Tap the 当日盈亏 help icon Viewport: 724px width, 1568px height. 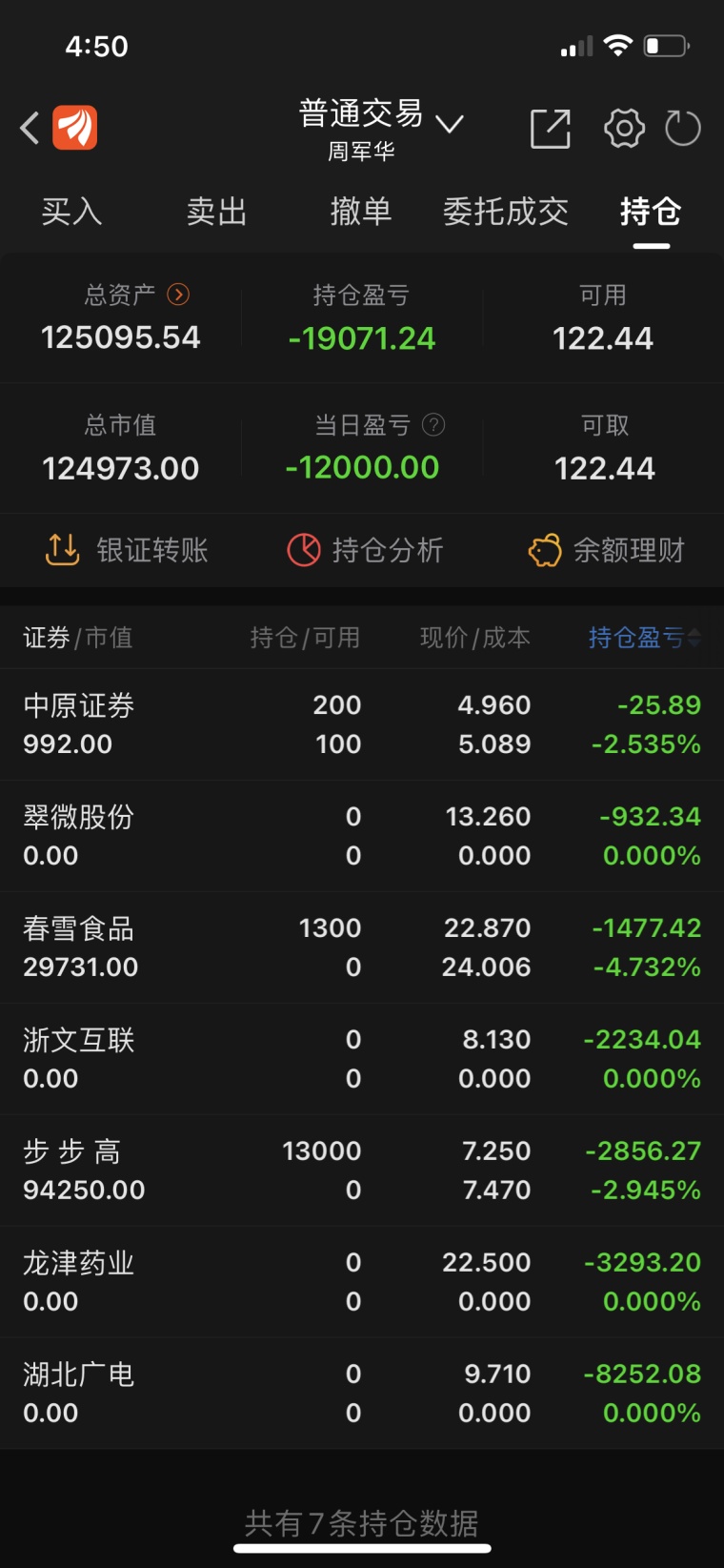(433, 425)
